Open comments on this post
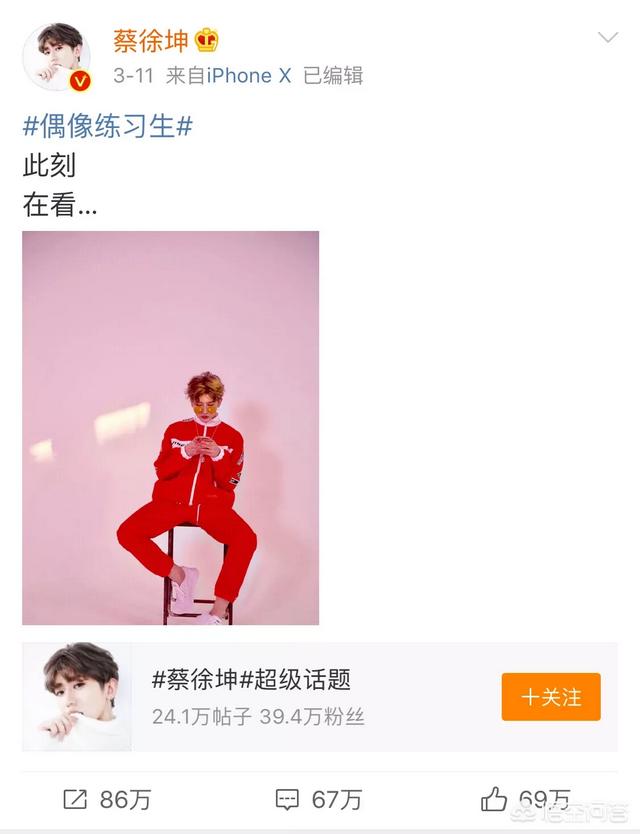Viewport: 640px width, 834px height. (318, 799)
